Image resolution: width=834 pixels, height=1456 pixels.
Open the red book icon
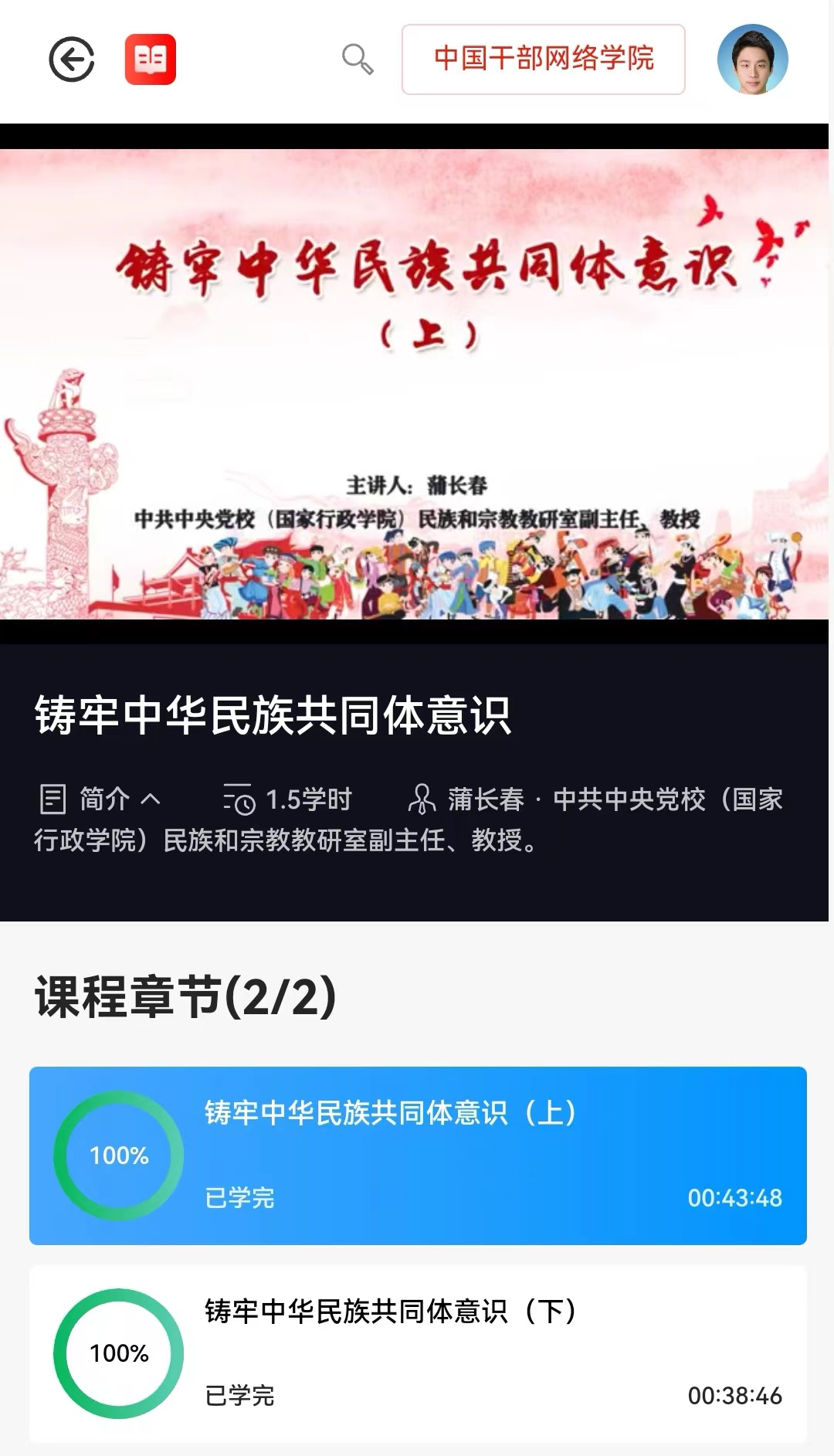click(151, 59)
